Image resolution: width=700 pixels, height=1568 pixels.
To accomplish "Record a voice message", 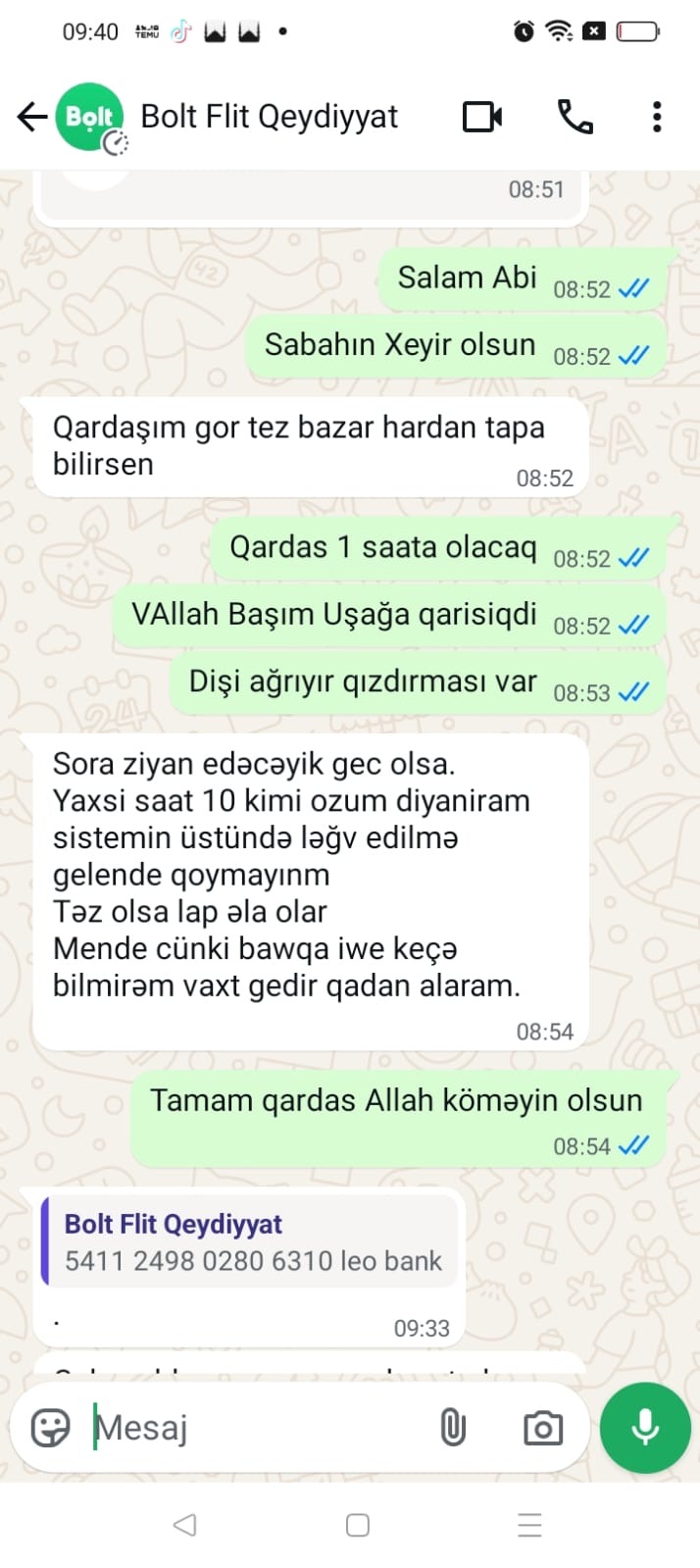I will [645, 1428].
